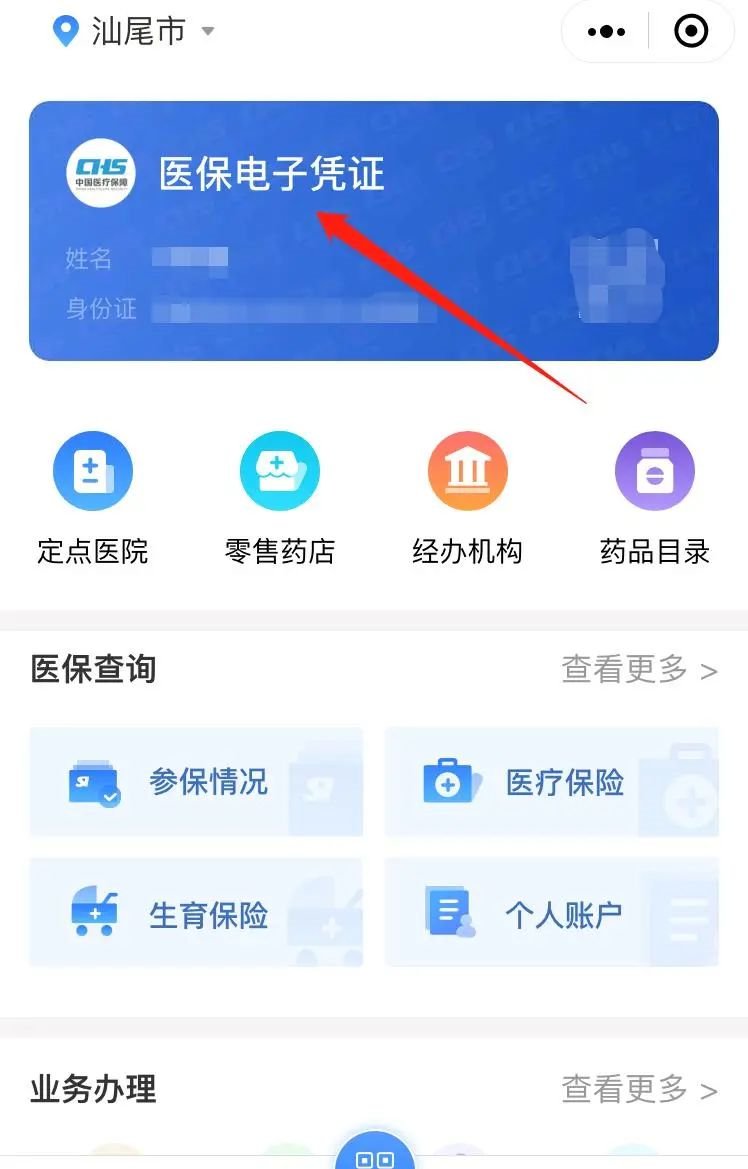Open 查看更多 under 医保查询
This screenshot has height=1169, width=748.
(x=640, y=670)
